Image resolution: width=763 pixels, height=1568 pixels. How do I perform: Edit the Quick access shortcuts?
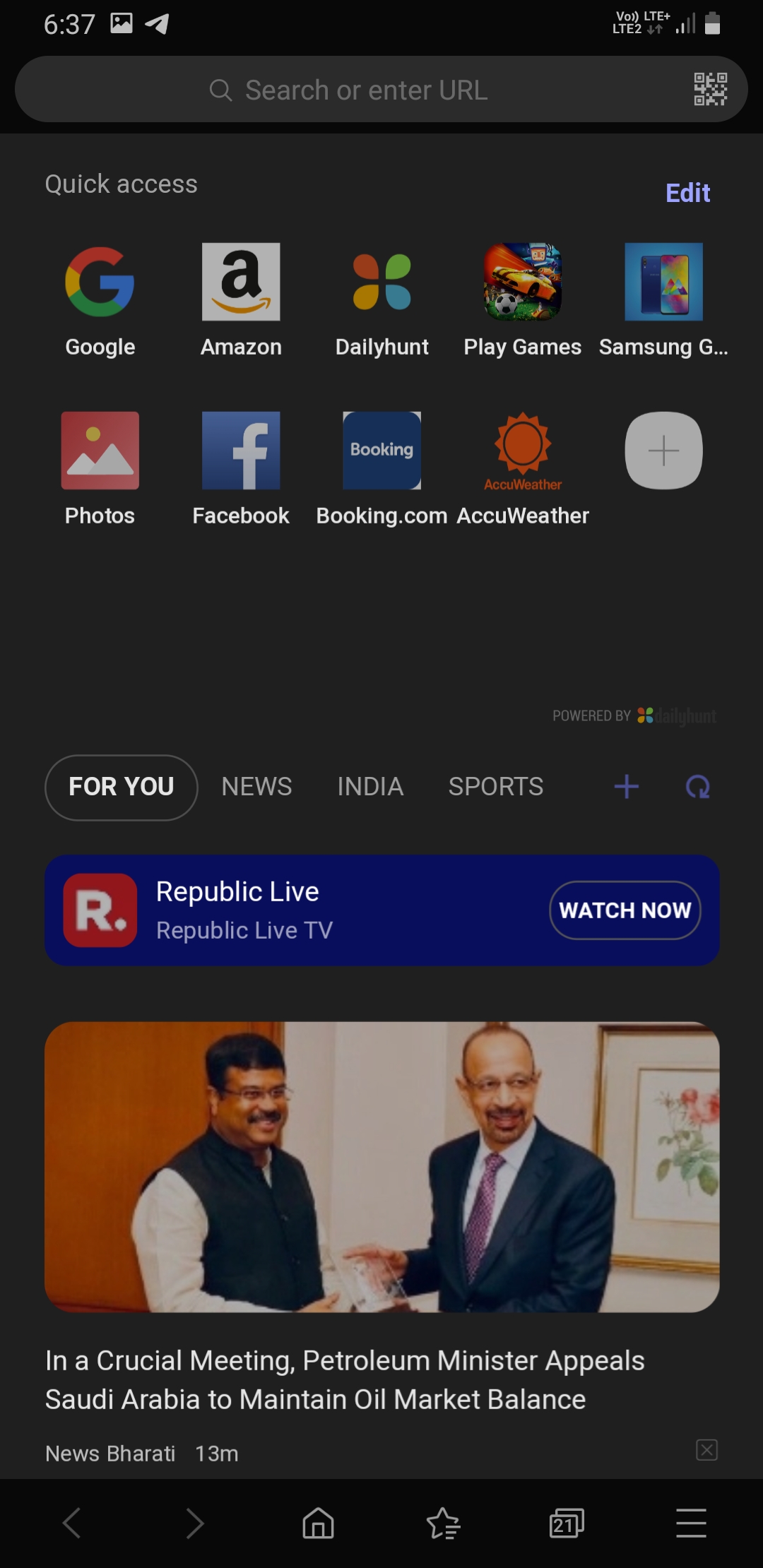pyautogui.click(x=687, y=193)
